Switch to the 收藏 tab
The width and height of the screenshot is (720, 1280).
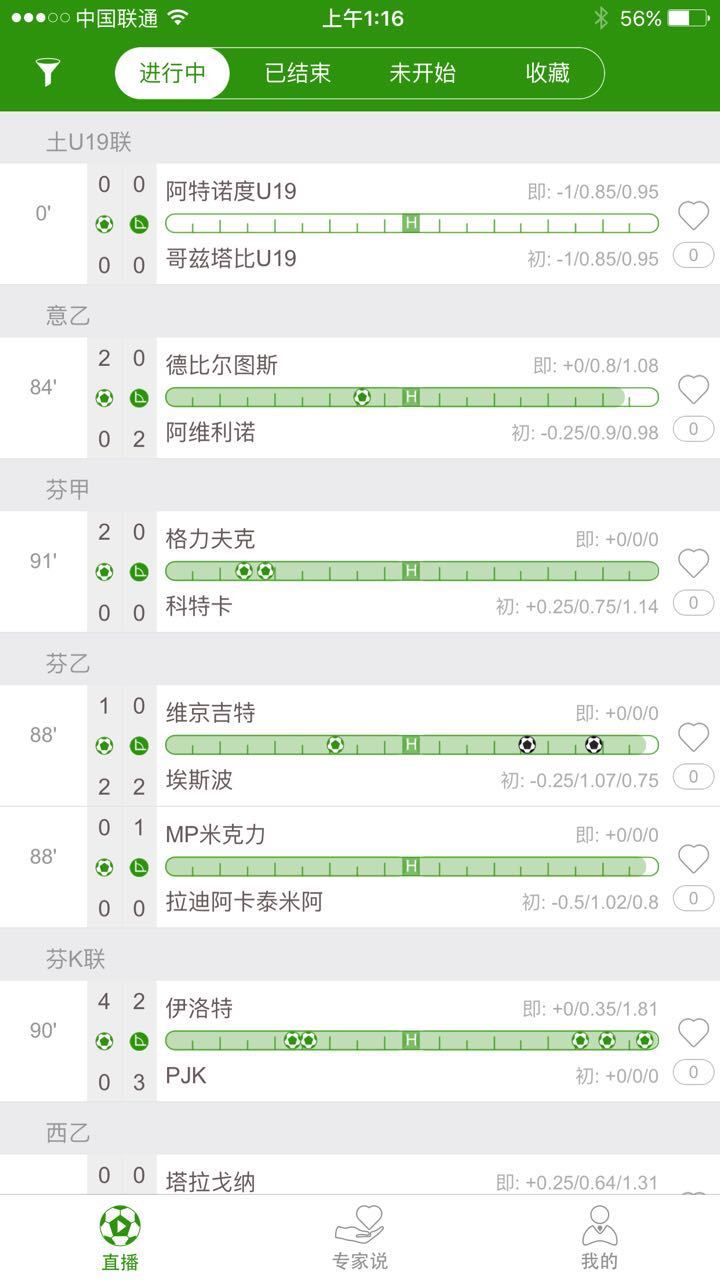coord(547,73)
